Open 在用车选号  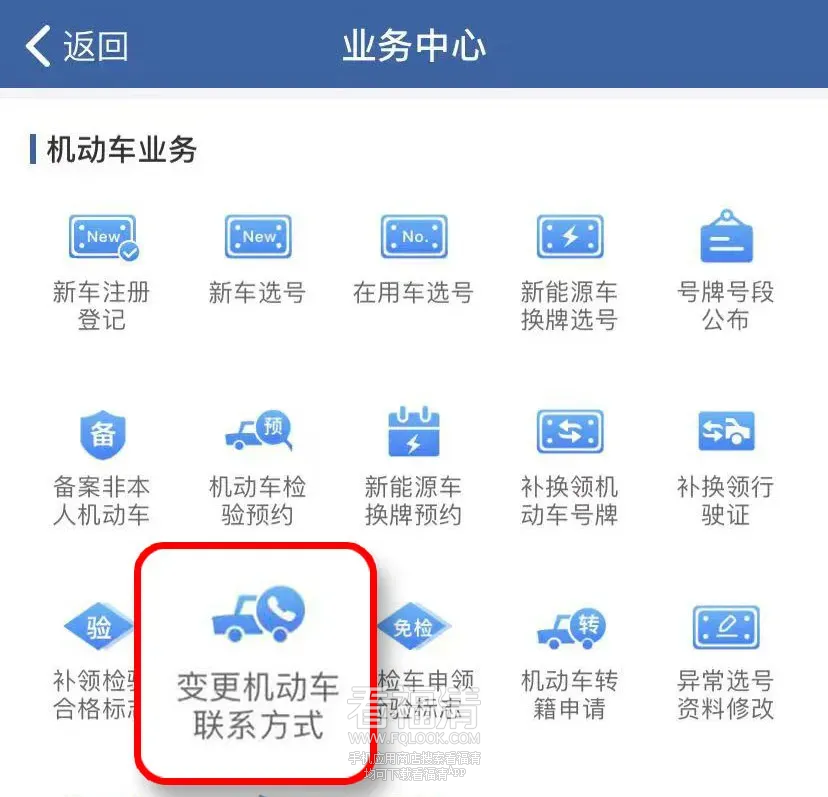(x=413, y=258)
